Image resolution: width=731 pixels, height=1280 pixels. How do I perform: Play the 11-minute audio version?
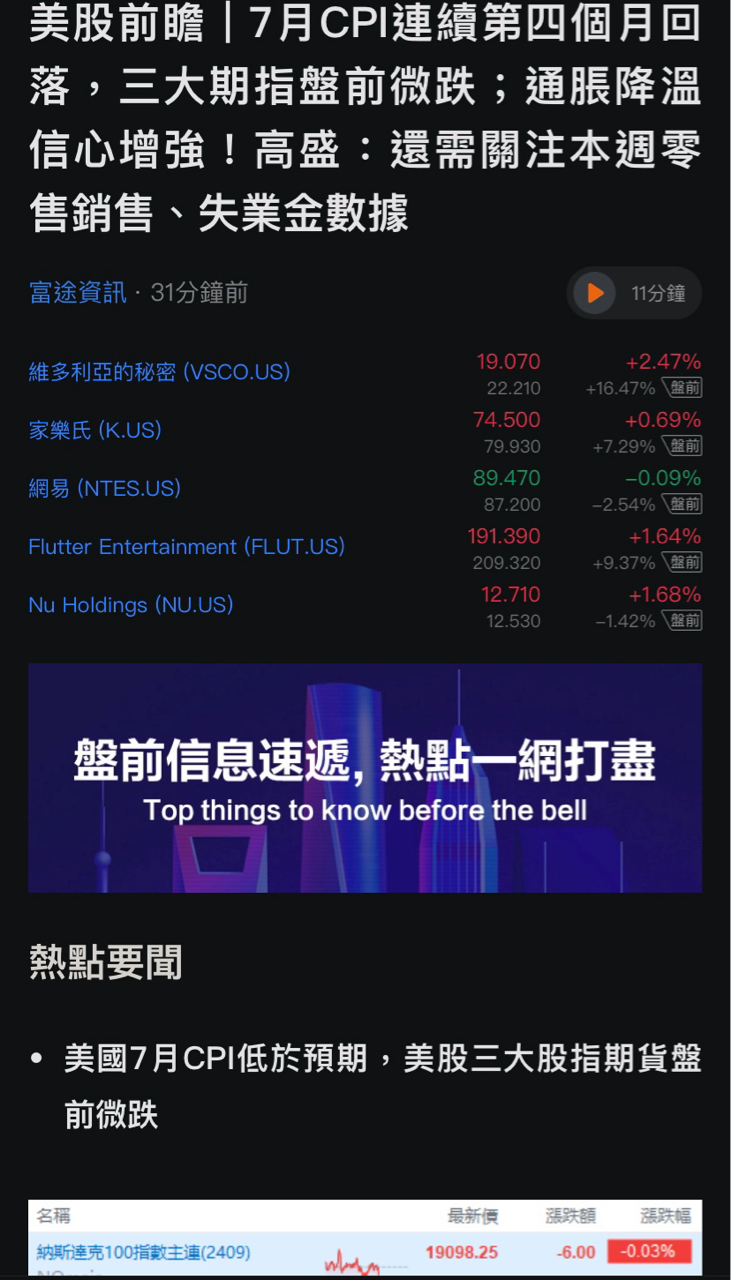click(x=595, y=293)
